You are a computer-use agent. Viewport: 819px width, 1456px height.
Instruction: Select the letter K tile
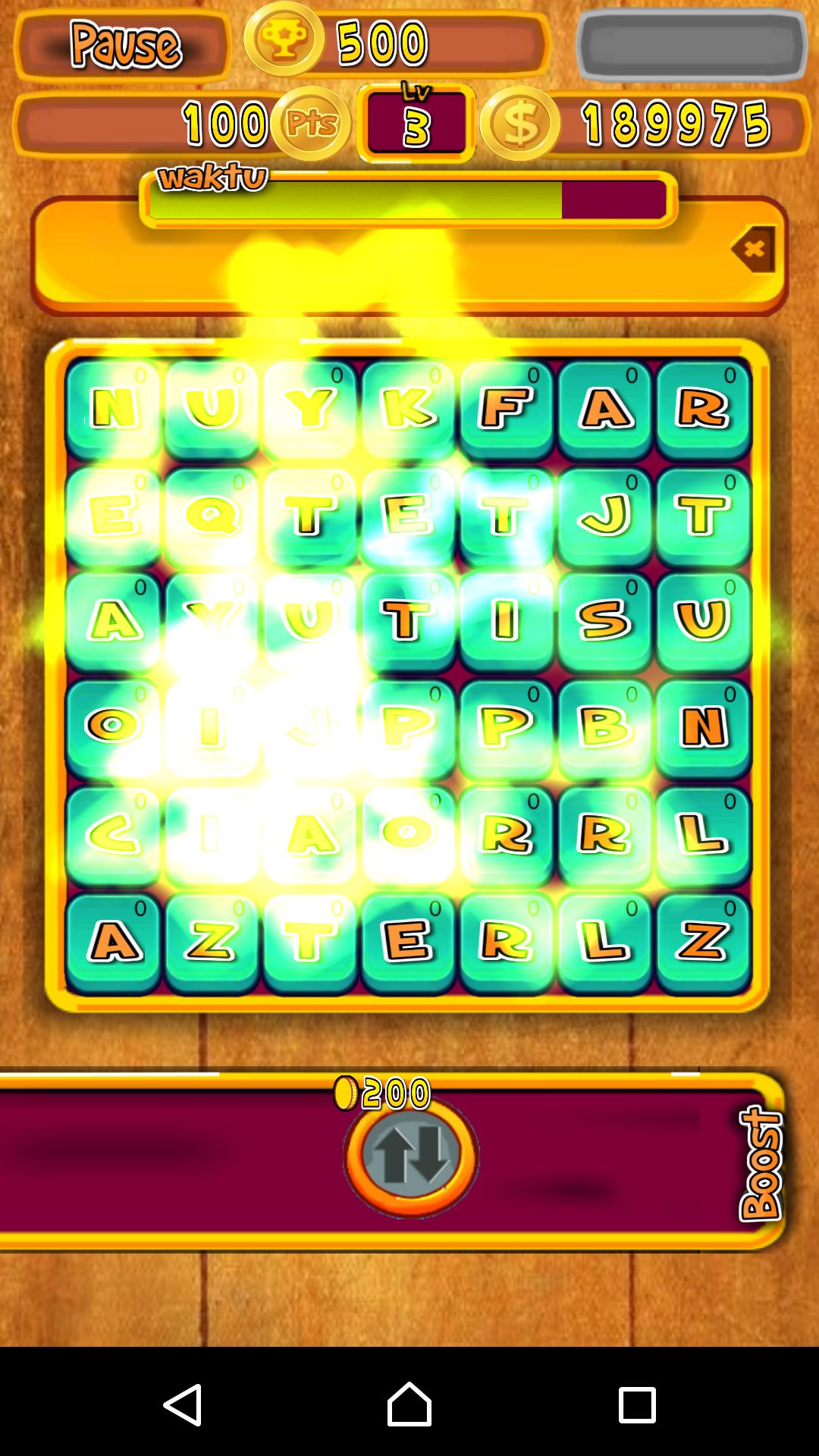tap(408, 409)
